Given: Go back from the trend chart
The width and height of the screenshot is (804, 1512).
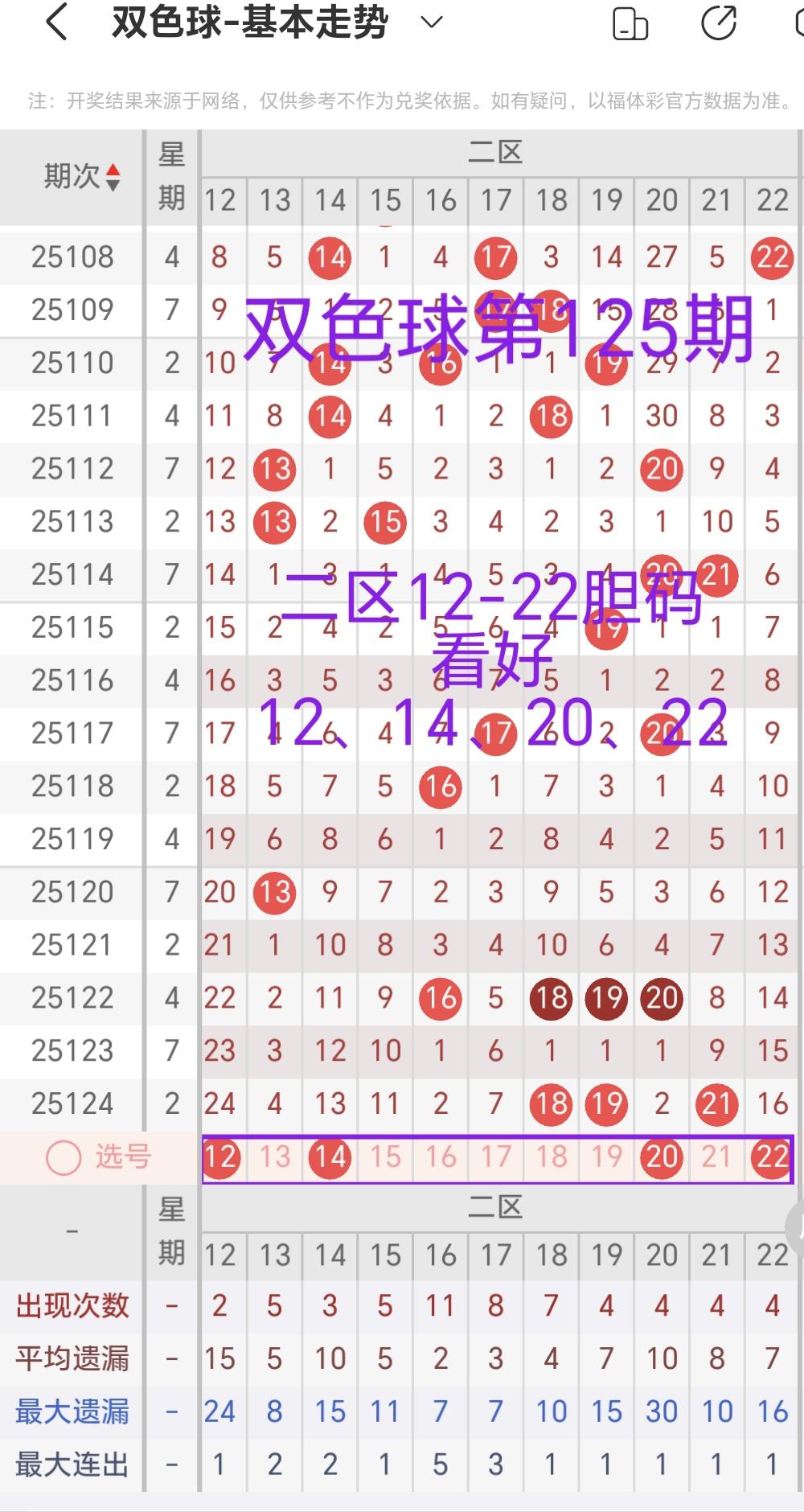Looking at the screenshot, I should tap(56, 23).
